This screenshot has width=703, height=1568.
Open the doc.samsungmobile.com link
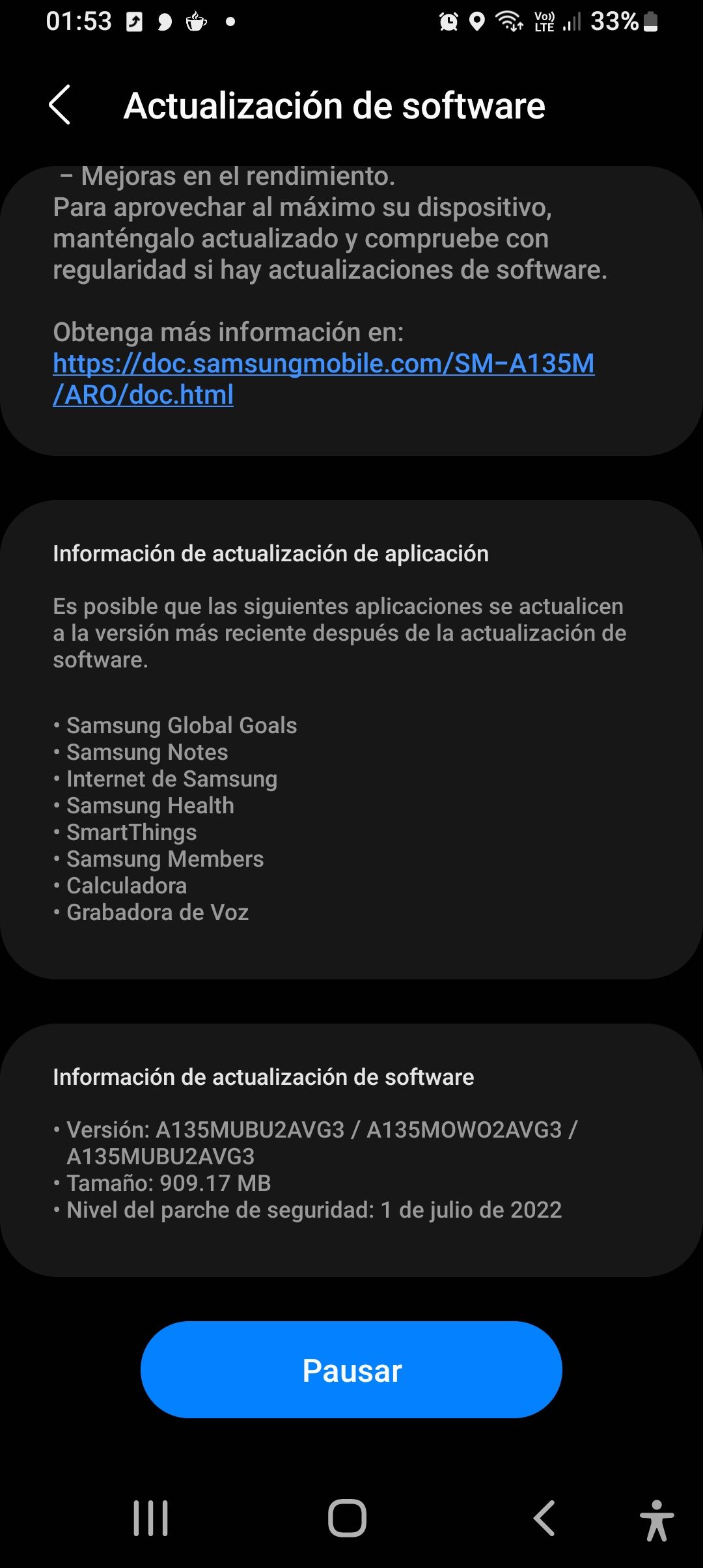[x=324, y=366]
